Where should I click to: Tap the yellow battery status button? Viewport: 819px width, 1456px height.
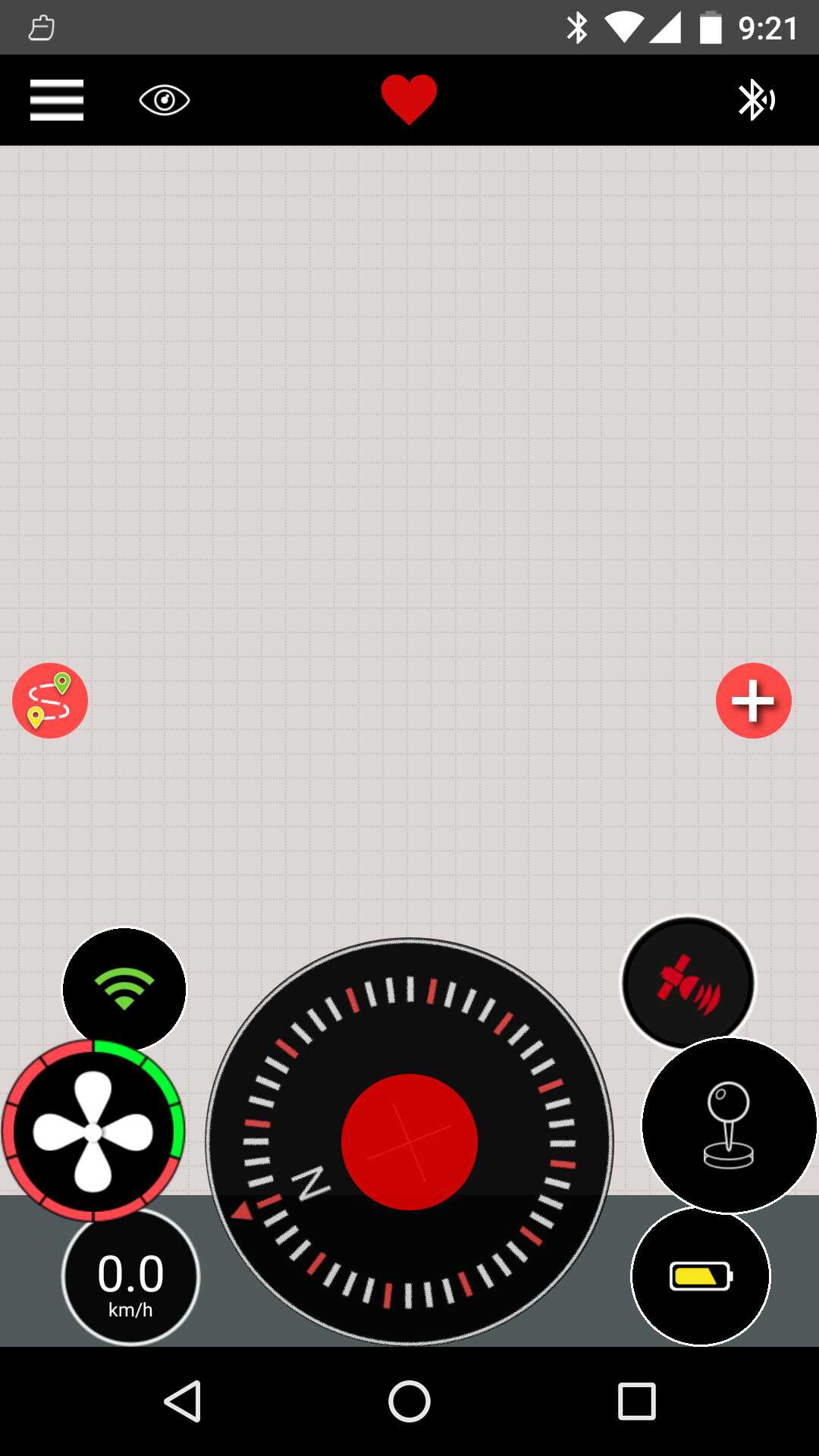click(701, 1276)
